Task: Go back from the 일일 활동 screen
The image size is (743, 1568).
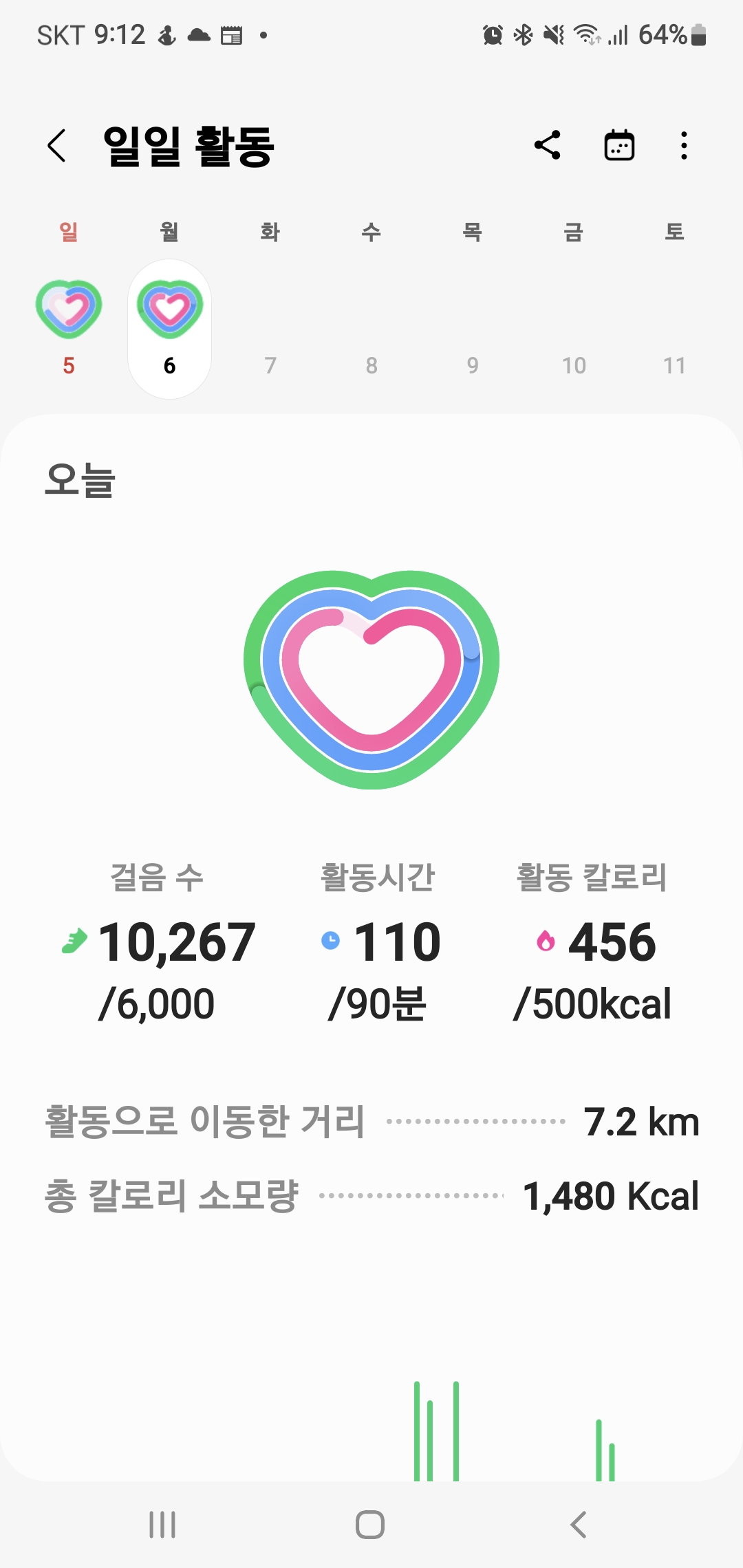Action: [57, 146]
